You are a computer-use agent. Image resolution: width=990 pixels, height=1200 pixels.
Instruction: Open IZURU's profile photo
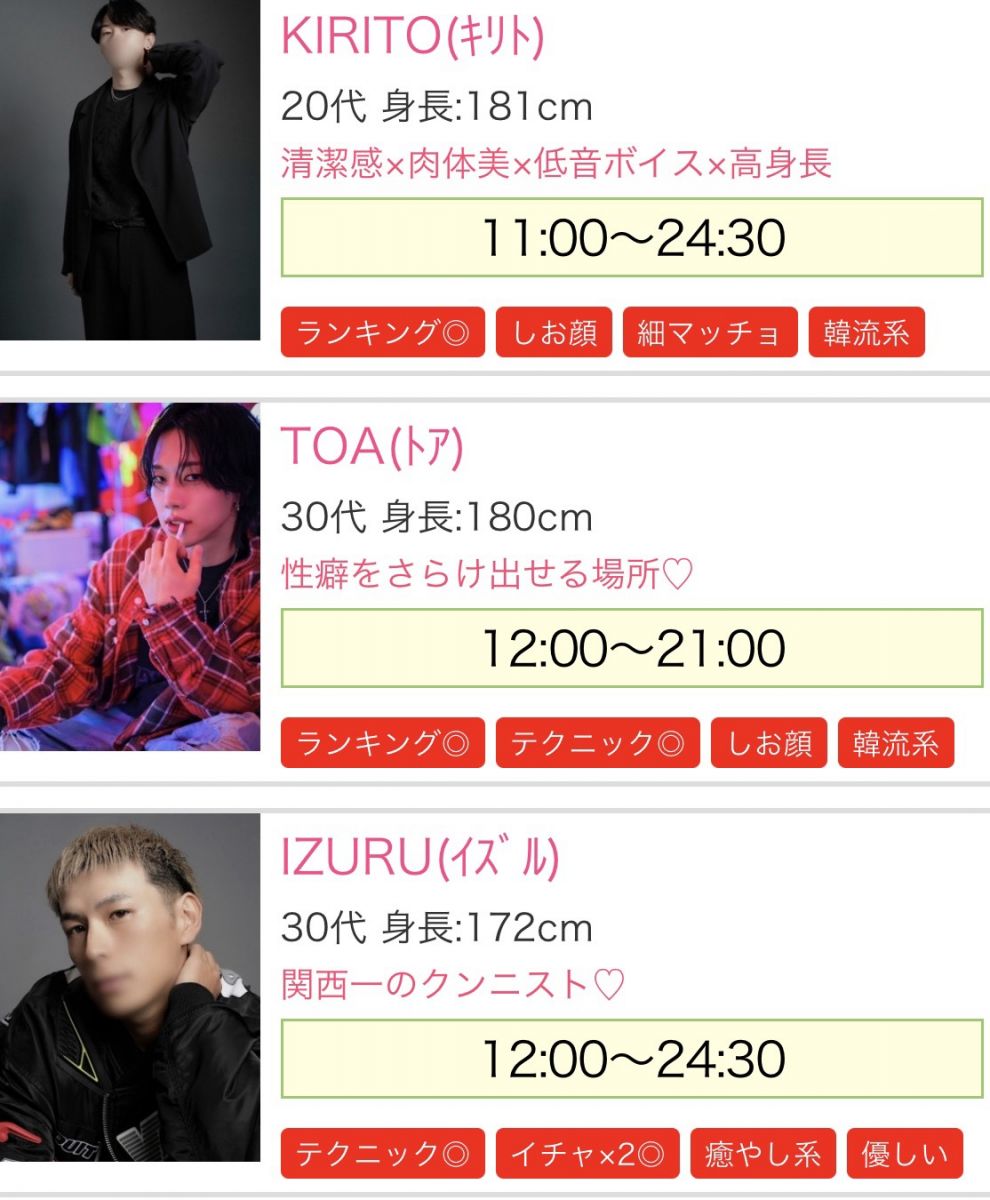tap(130, 987)
